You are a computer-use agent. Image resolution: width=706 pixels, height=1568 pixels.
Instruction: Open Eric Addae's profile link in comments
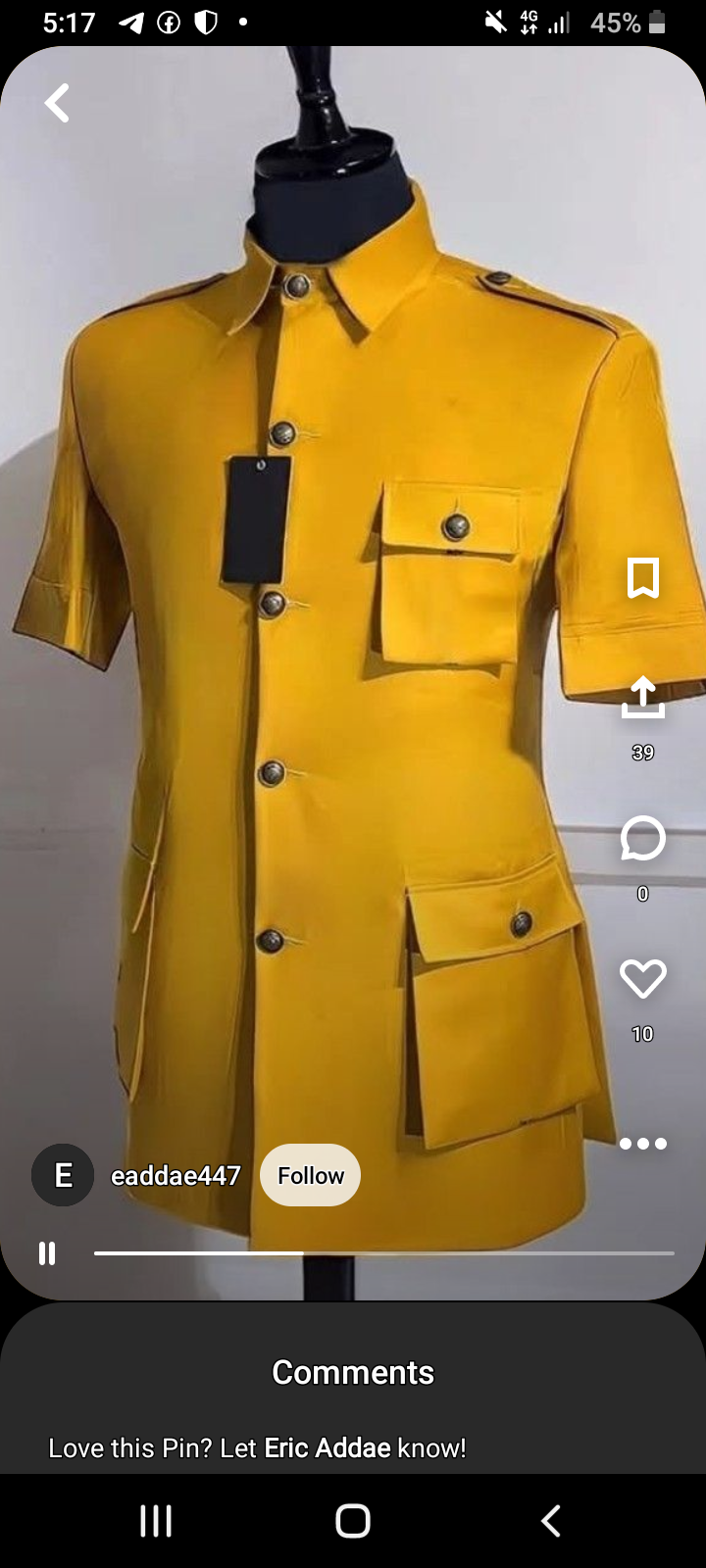click(x=327, y=1447)
